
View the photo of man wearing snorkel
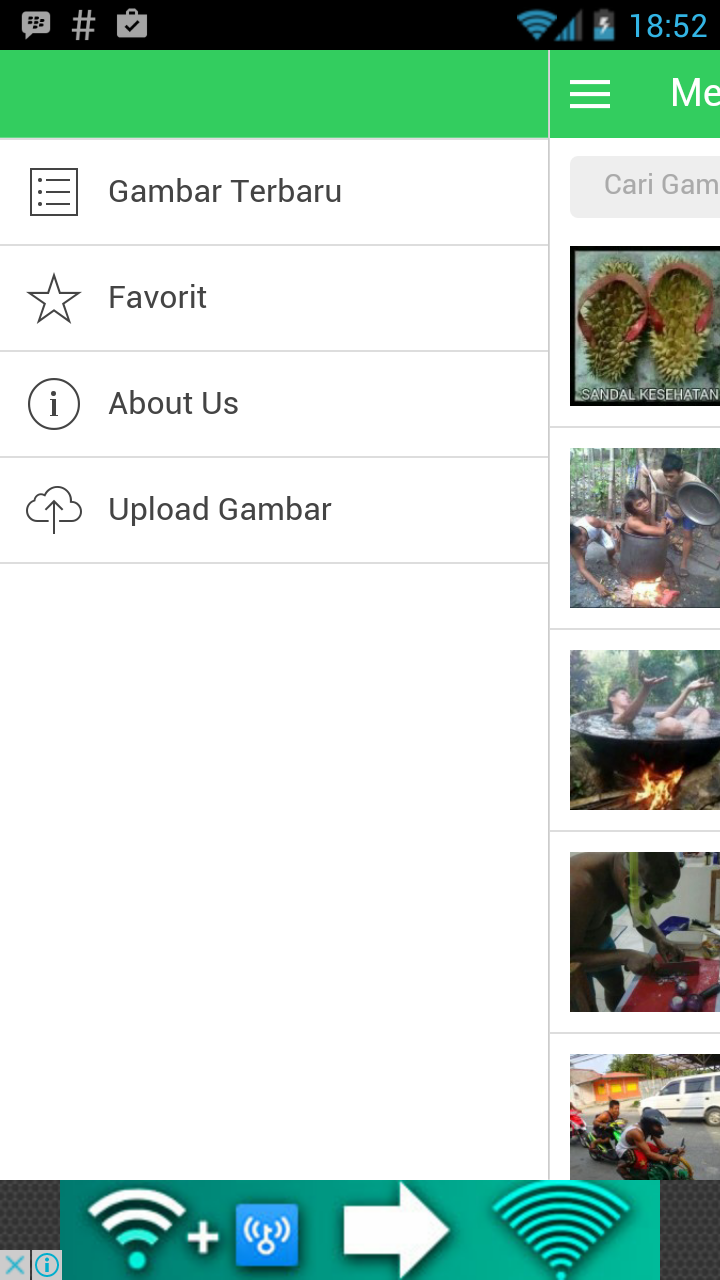(x=645, y=932)
